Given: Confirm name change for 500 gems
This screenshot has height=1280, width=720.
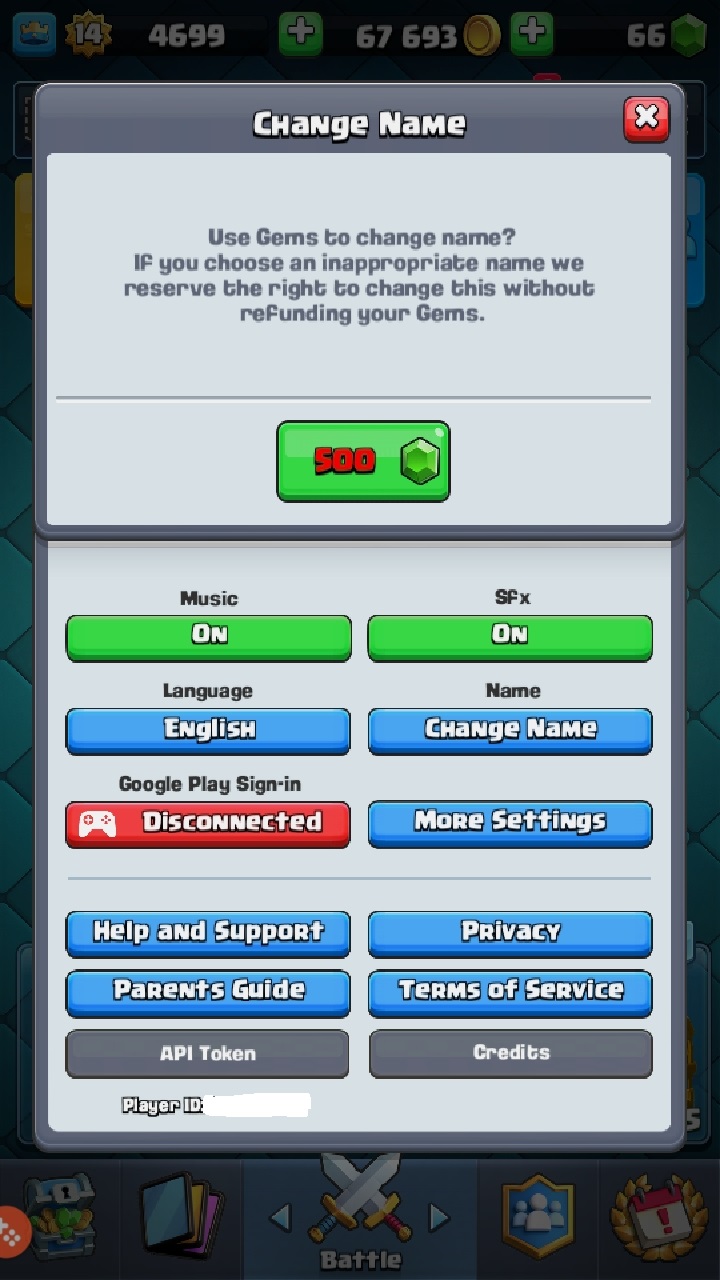Looking at the screenshot, I should [363, 461].
